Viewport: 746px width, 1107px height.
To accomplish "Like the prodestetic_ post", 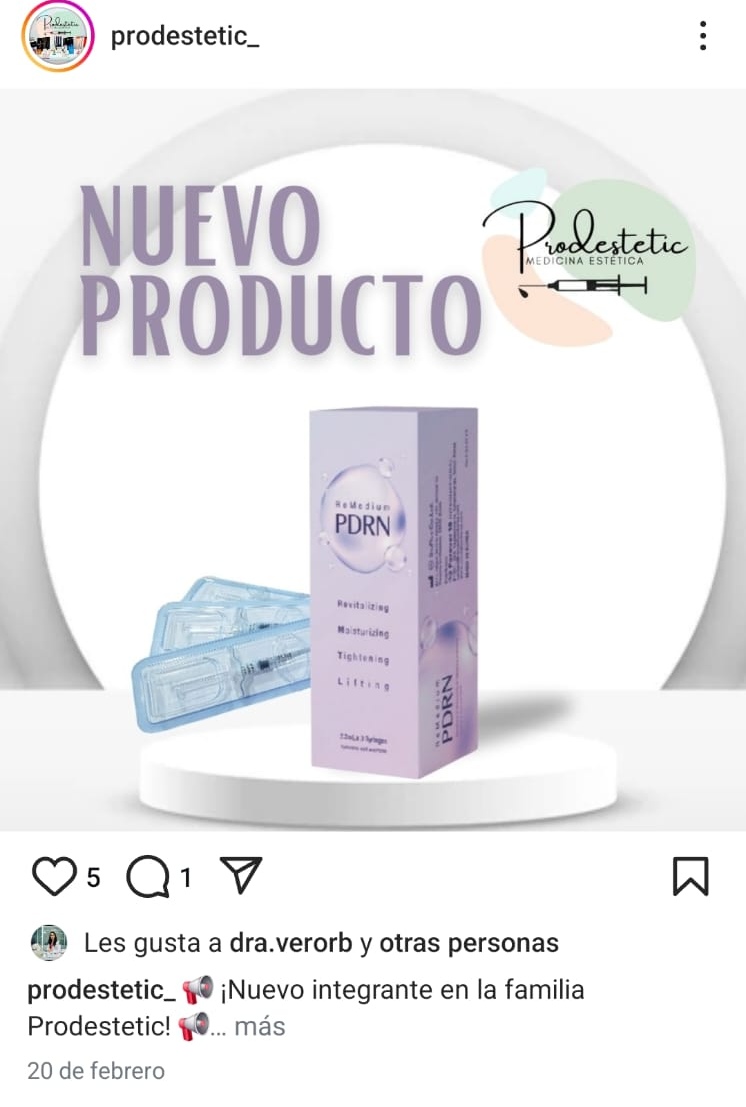I will [55, 877].
